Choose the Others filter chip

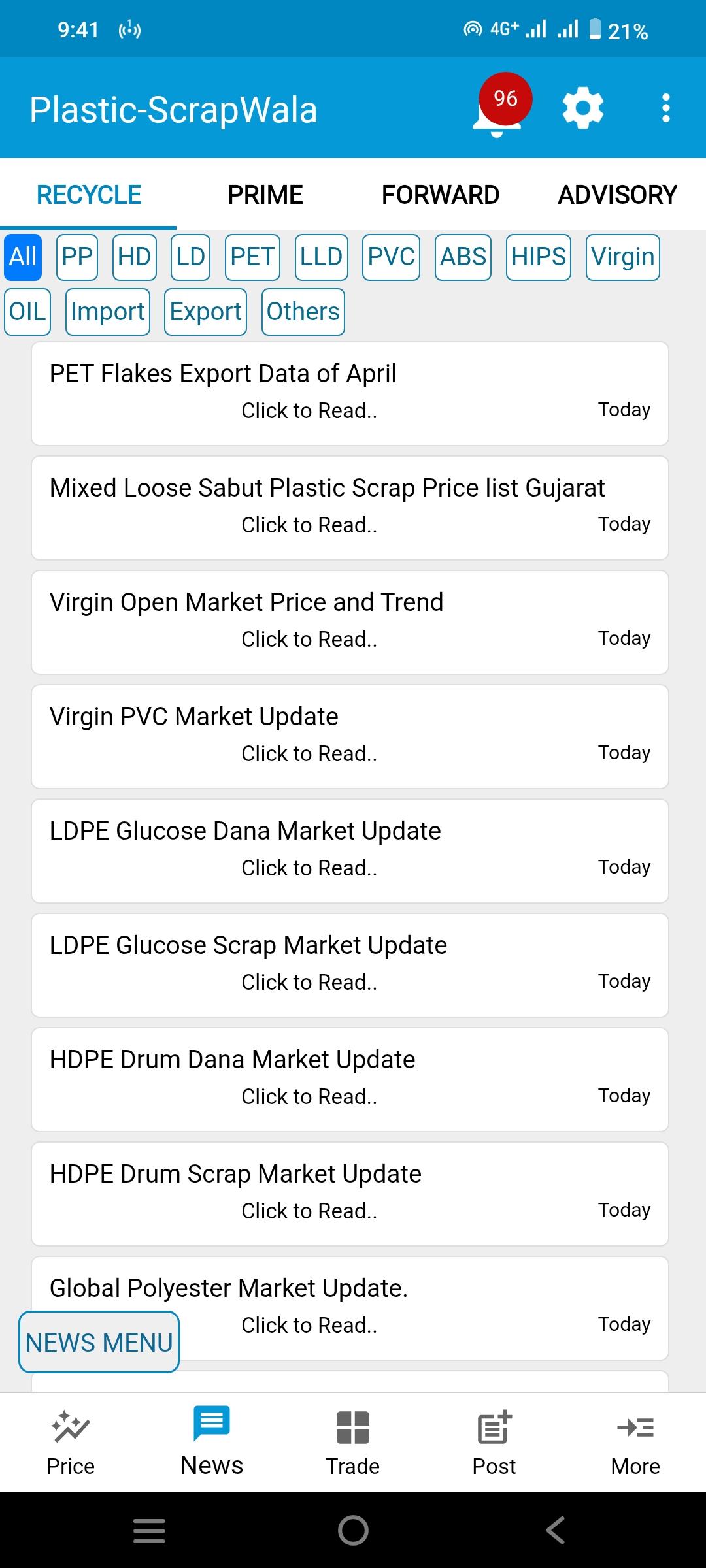[303, 312]
